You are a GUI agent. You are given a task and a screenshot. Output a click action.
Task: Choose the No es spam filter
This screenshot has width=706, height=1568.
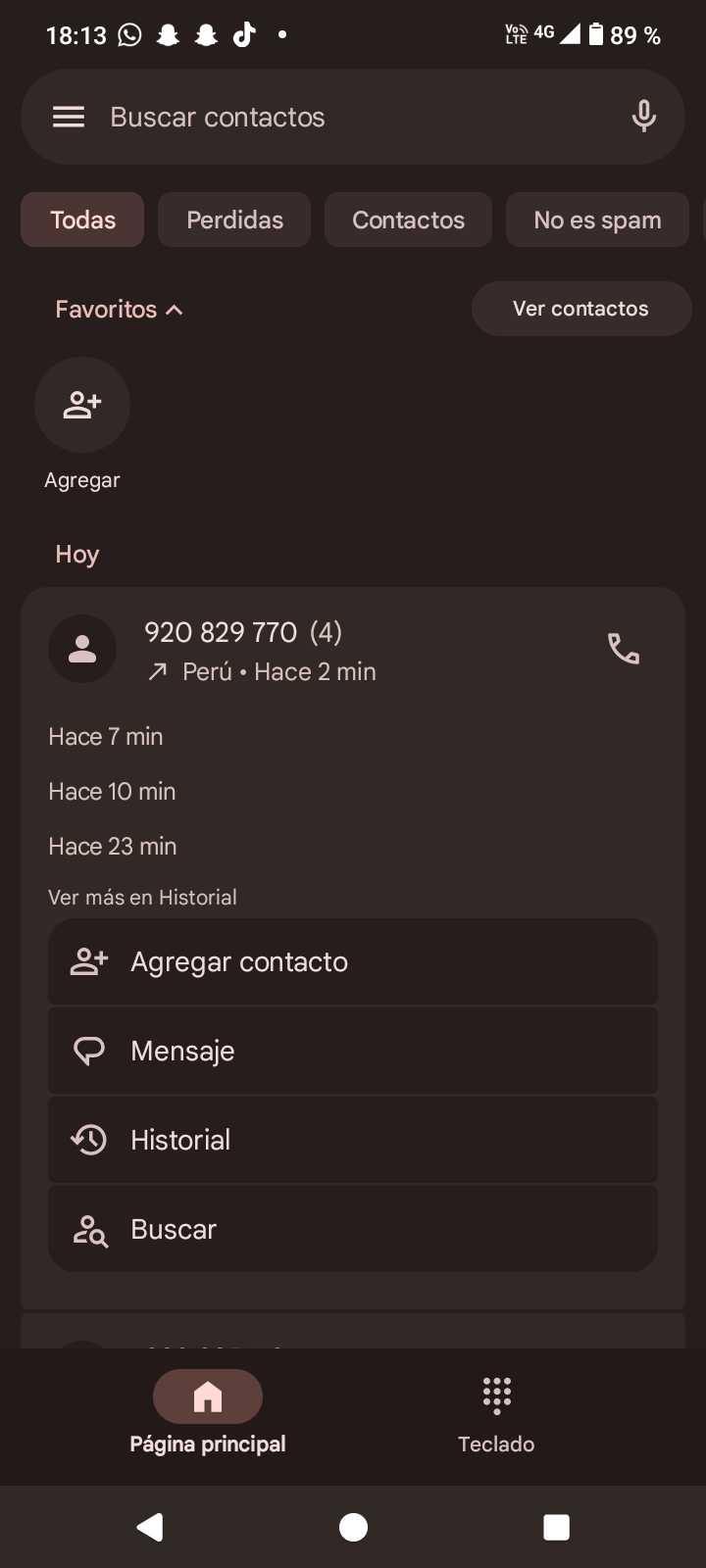[597, 220]
